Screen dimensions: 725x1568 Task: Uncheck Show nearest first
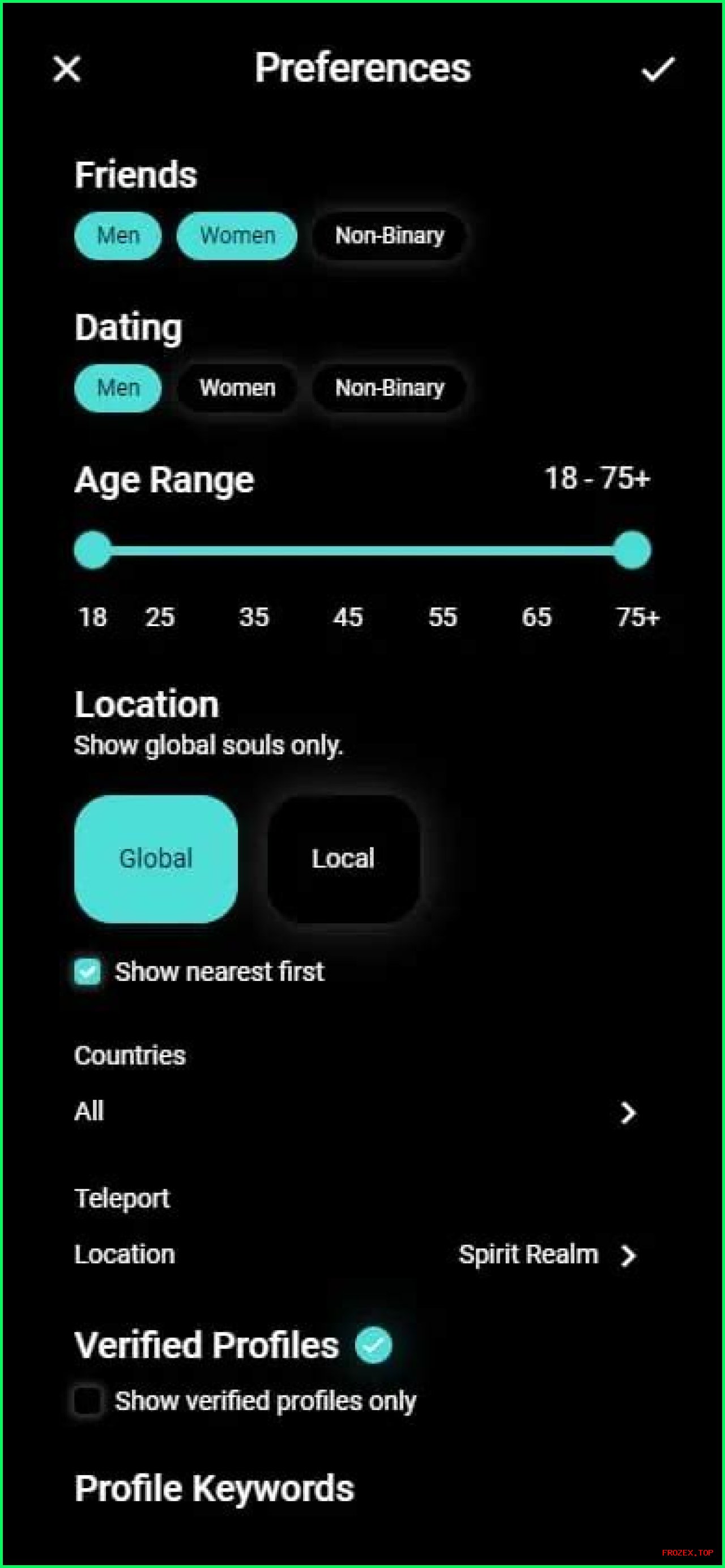[88, 971]
